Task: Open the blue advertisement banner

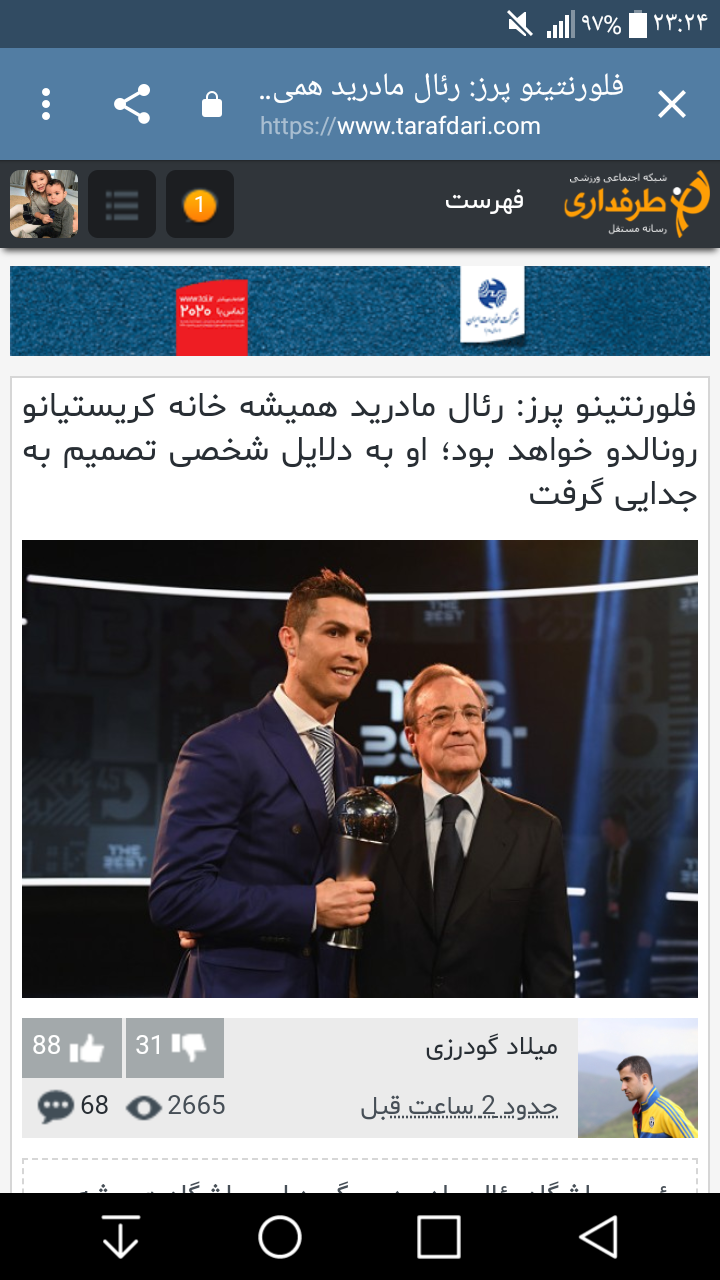Action: [360, 311]
